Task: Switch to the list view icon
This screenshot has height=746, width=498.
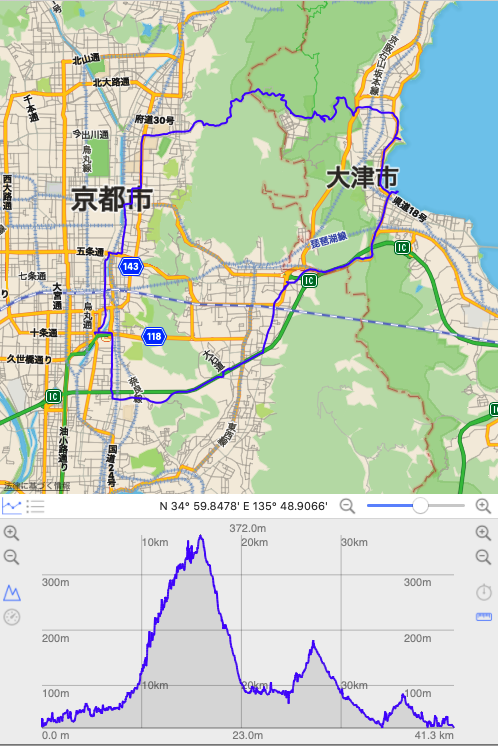Action: click(36, 506)
